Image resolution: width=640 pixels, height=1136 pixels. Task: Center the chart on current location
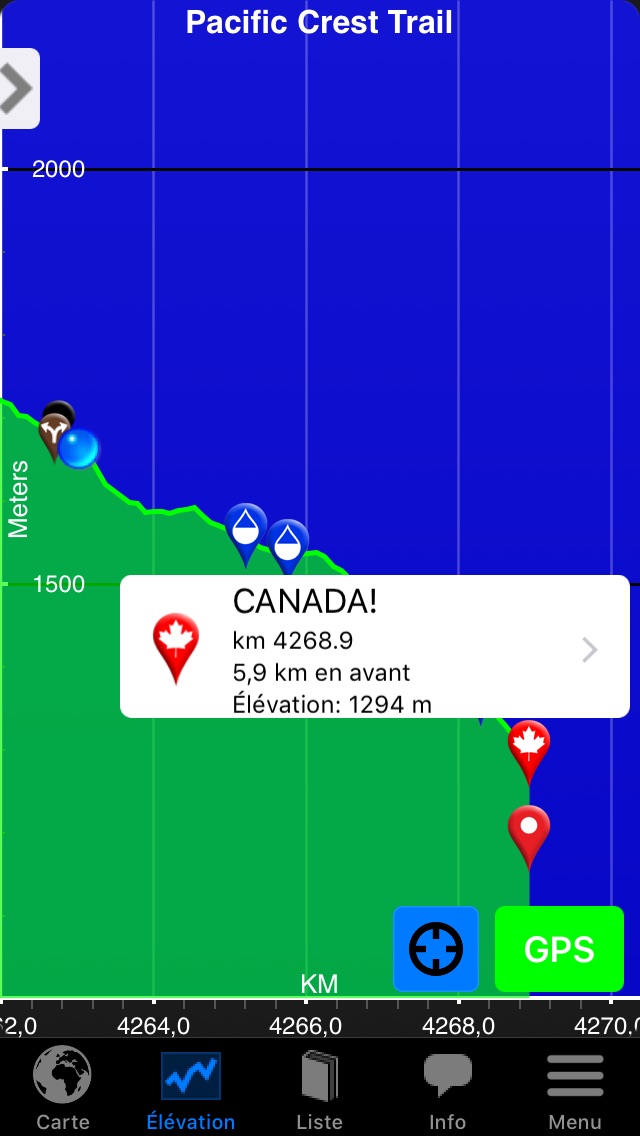436,948
